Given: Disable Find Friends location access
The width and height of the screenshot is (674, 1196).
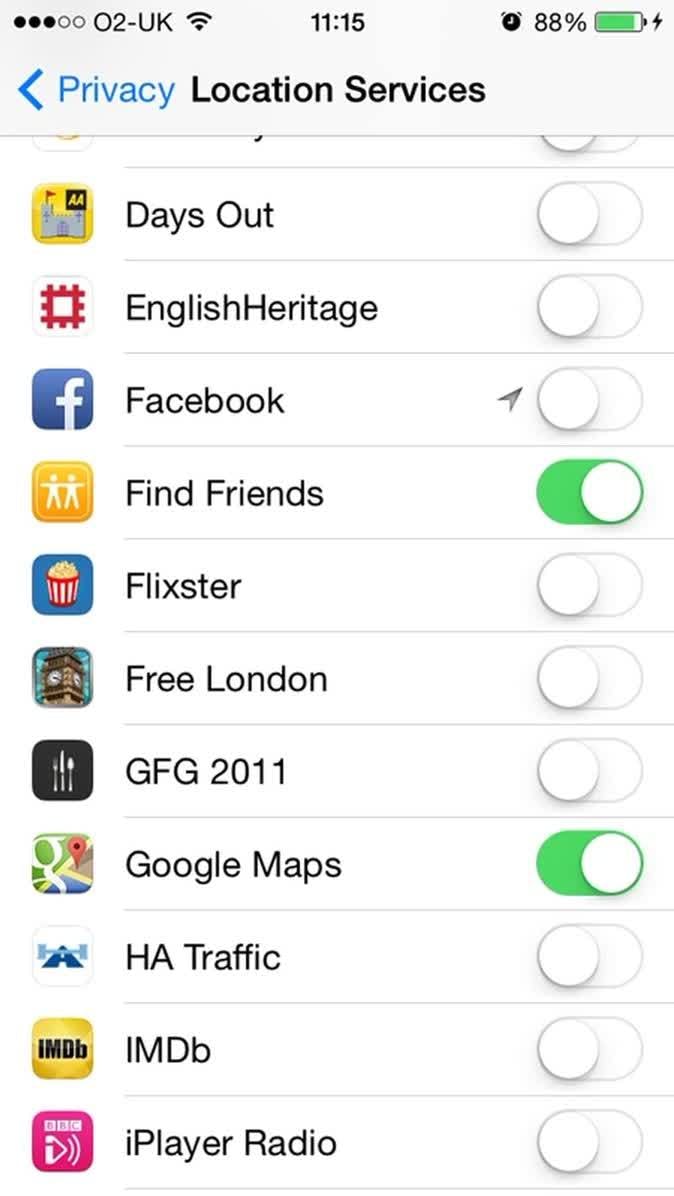Looking at the screenshot, I should (589, 493).
